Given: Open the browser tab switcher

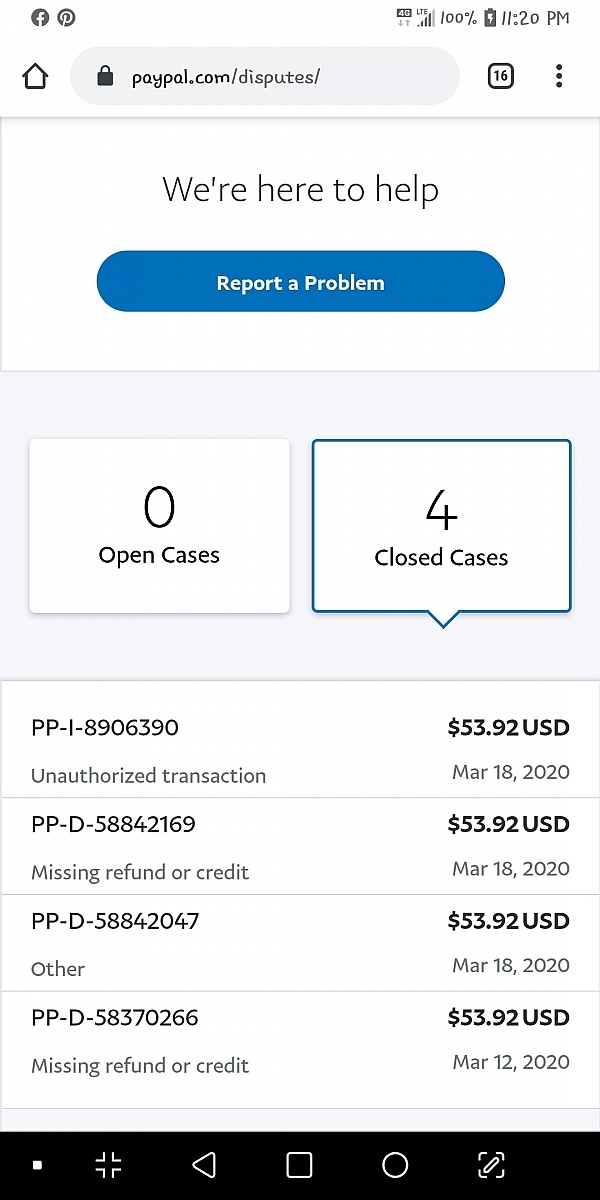Looking at the screenshot, I should click(x=500, y=76).
